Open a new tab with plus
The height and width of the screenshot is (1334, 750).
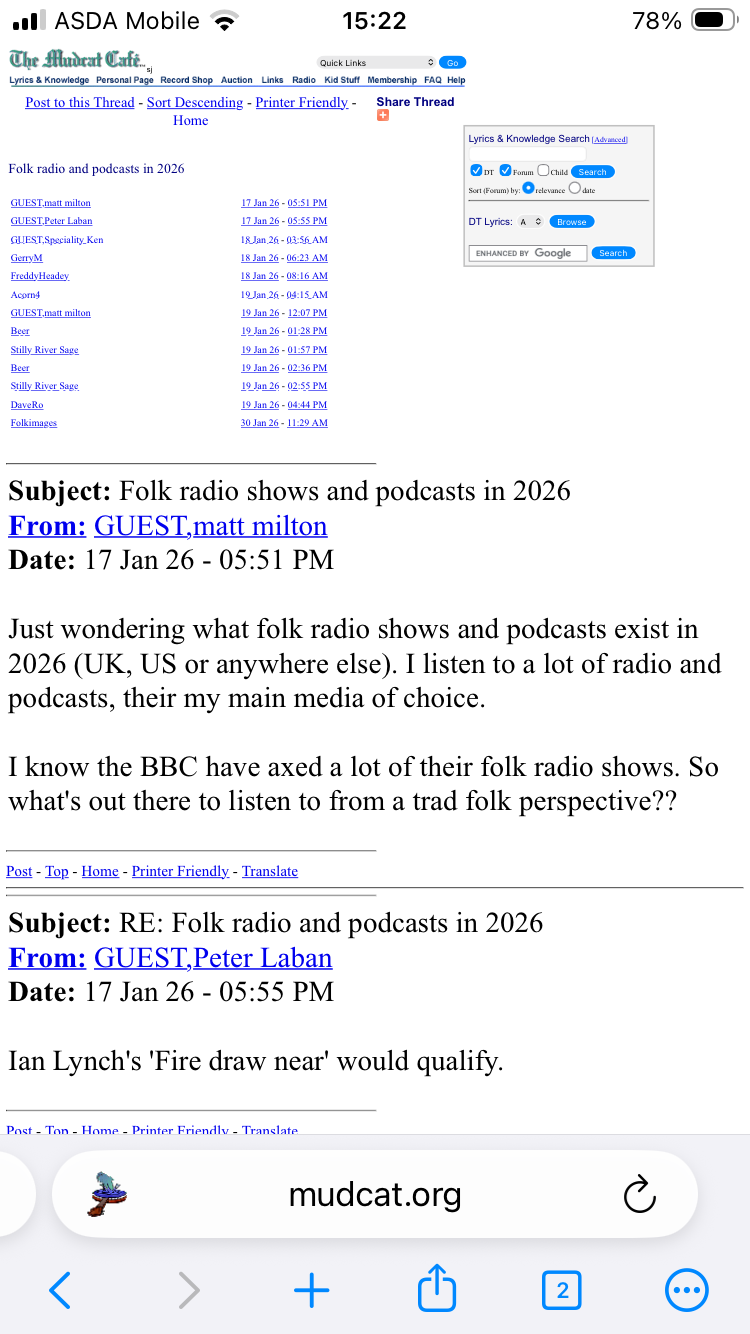pos(312,1290)
